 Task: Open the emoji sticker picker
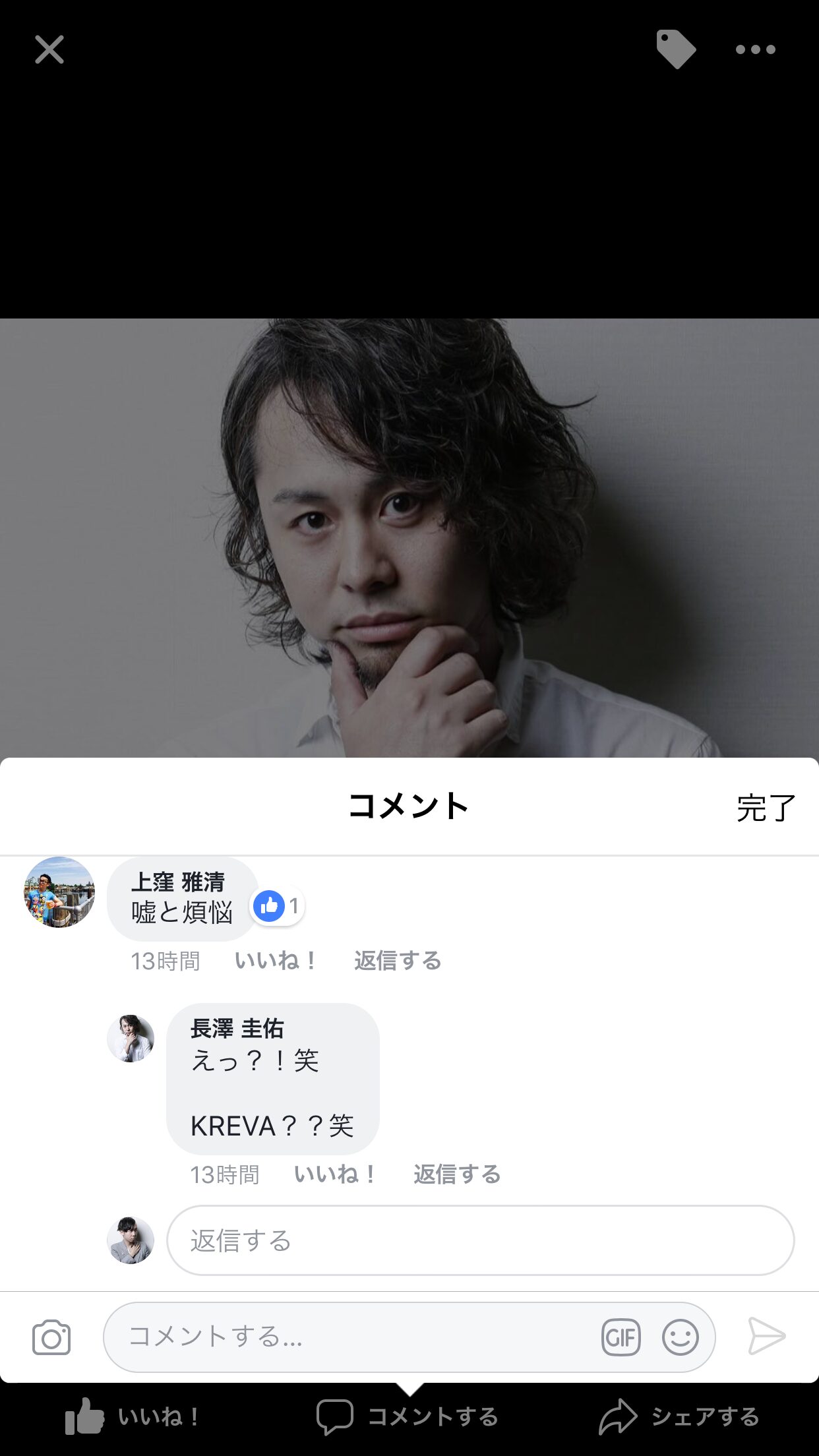[x=681, y=1337]
